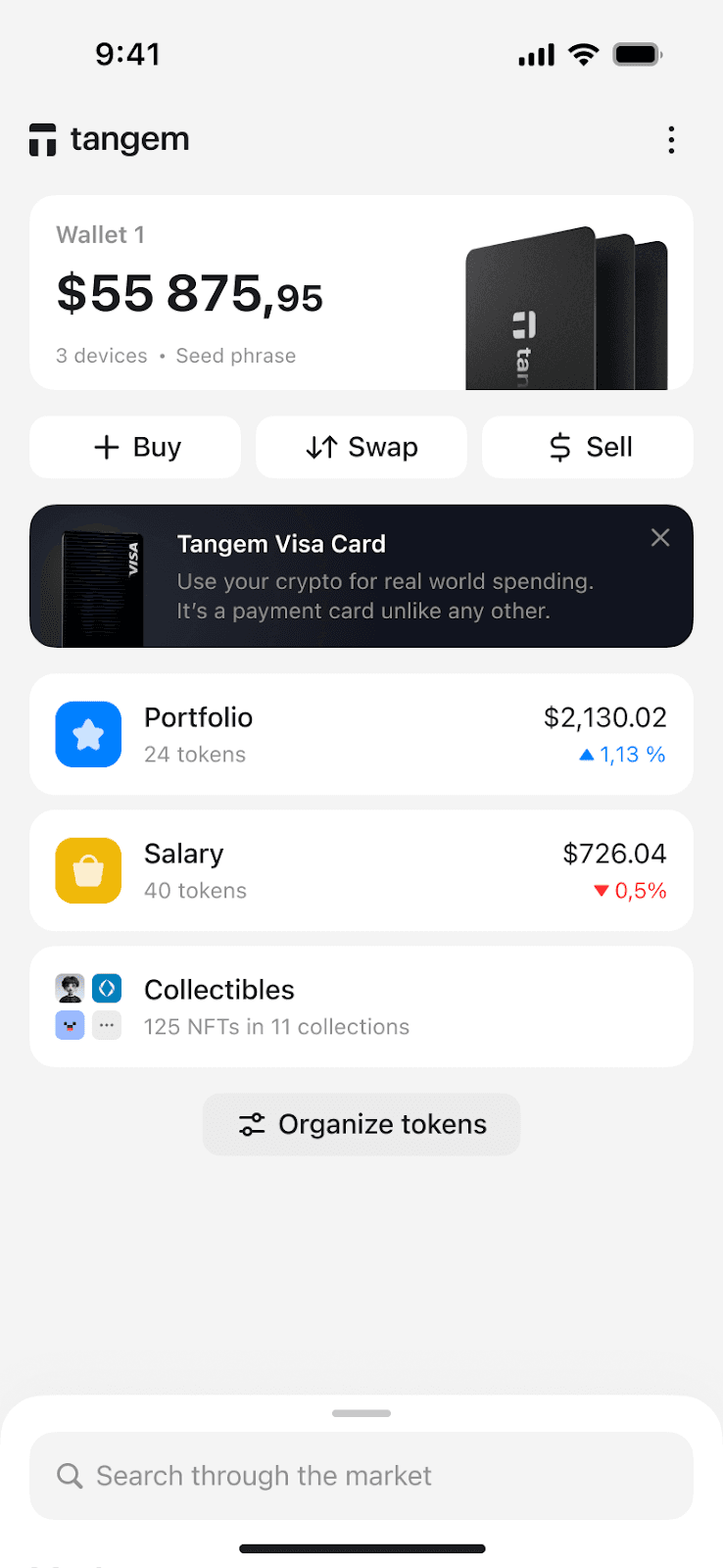Image resolution: width=723 pixels, height=1568 pixels.
Task: Open the Portfolio account
Action: pyautogui.click(x=361, y=734)
